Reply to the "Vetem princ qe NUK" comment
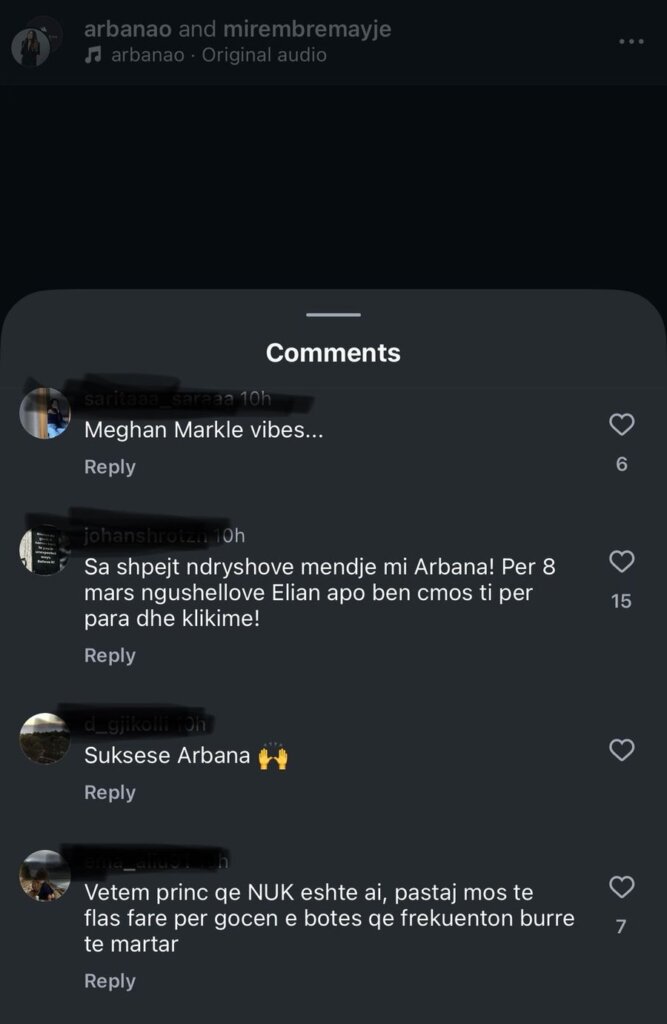This screenshot has height=1024, width=667. coord(110,982)
